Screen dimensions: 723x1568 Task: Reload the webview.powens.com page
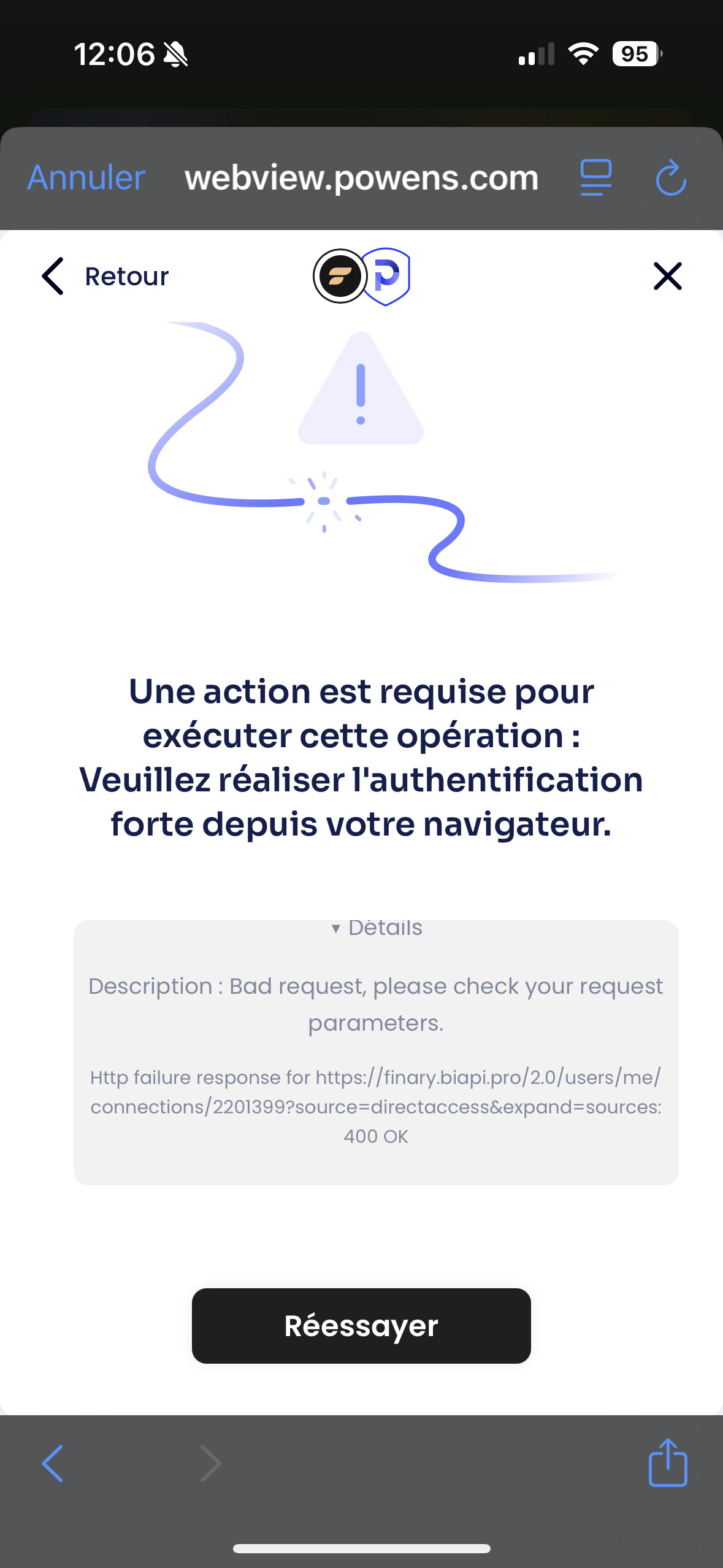click(671, 178)
